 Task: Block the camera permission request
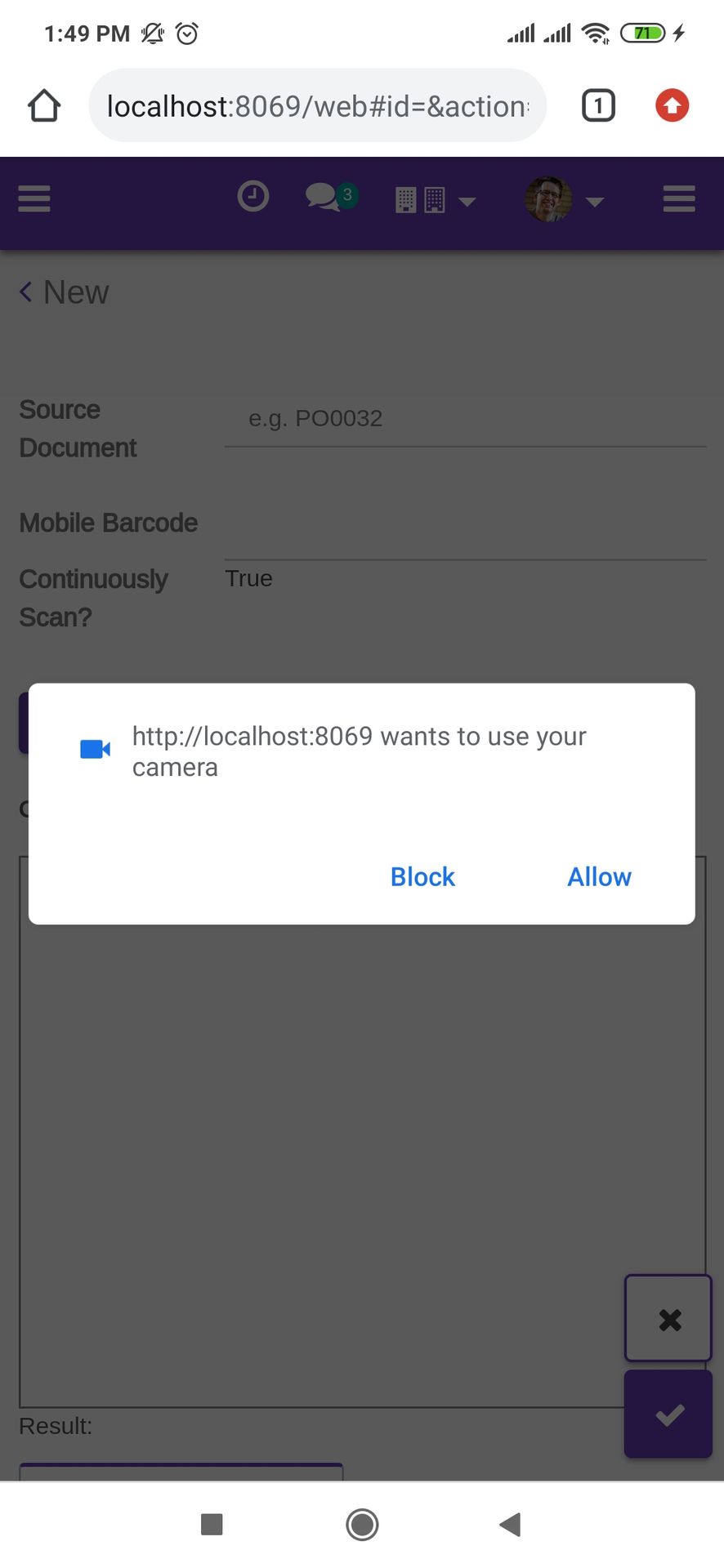click(422, 876)
